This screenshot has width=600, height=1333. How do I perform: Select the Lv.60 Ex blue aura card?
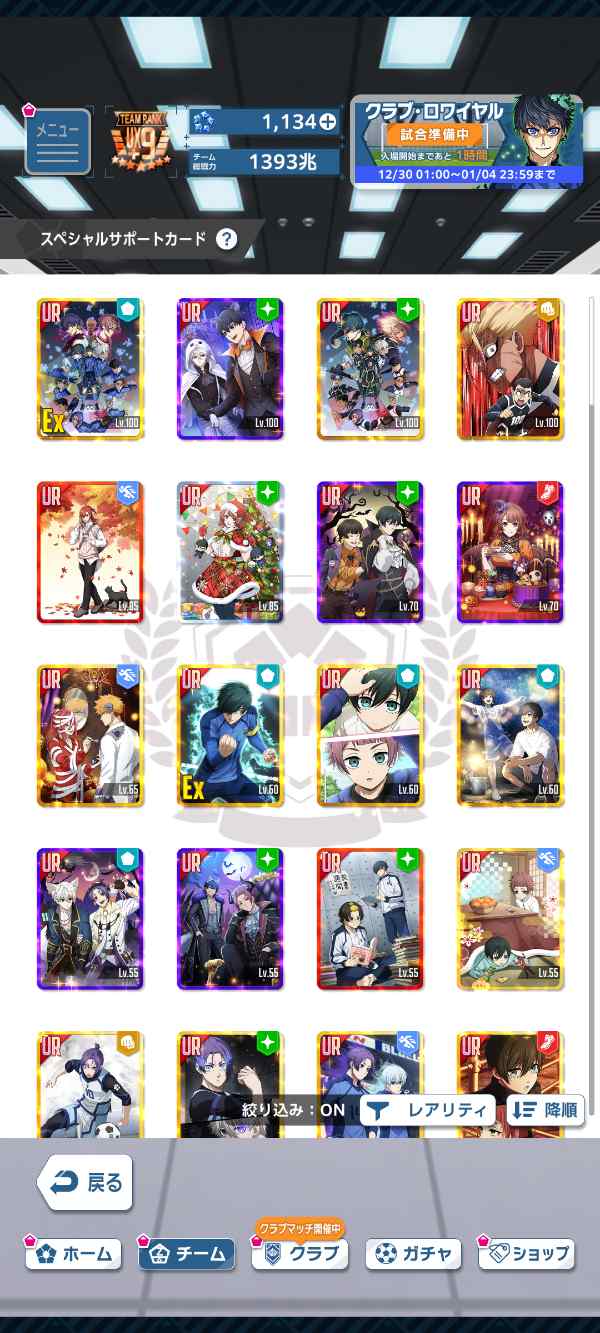pos(230,736)
